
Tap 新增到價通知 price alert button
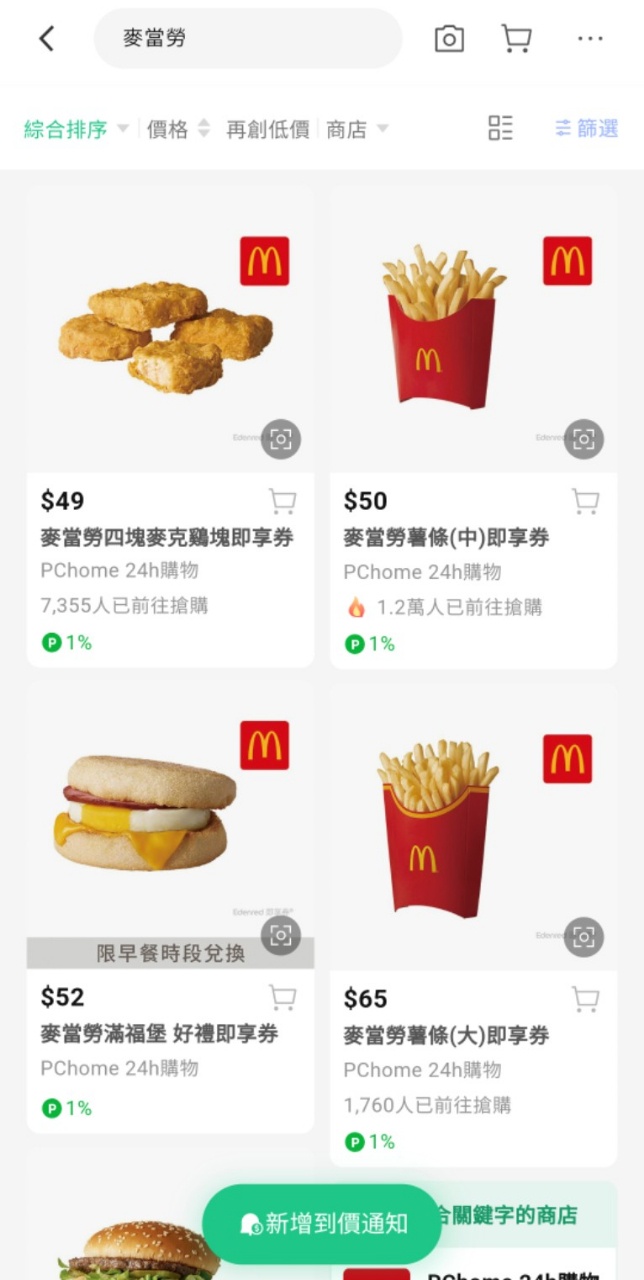tap(322, 1224)
